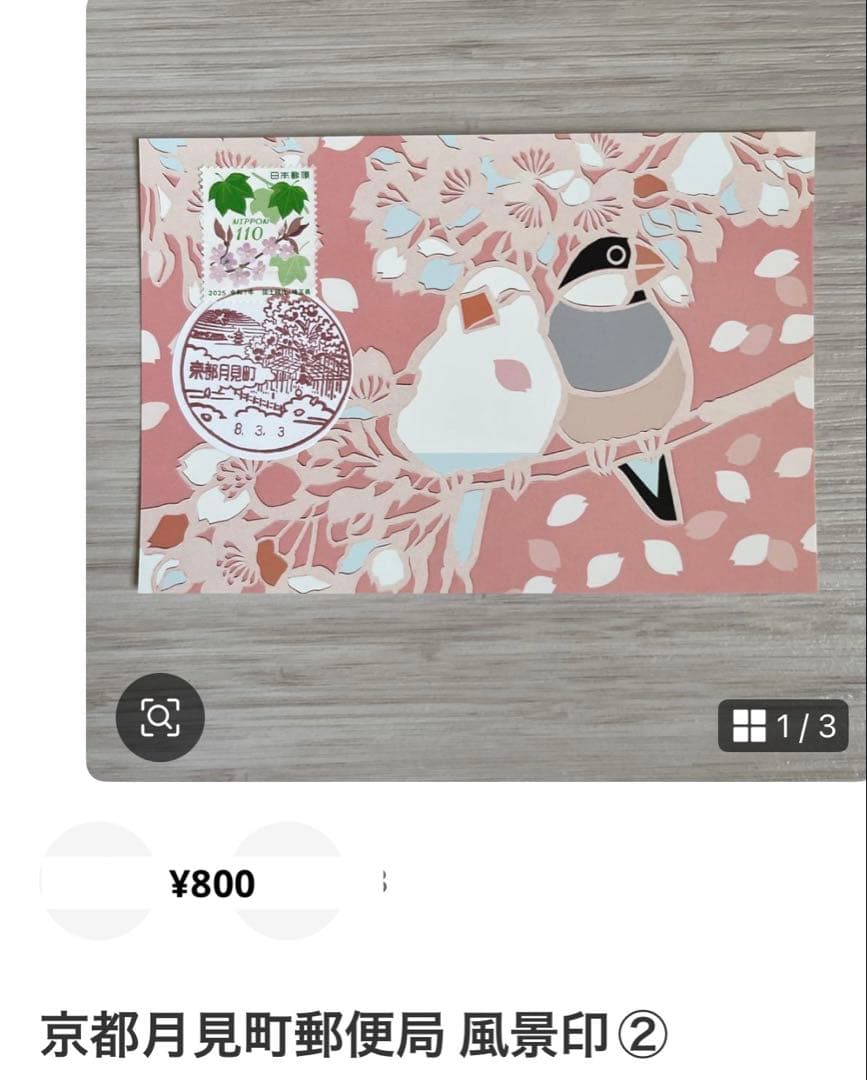Search similar items with the image-search icon
The width and height of the screenshot is (867, 1080).
[x=160, y=717]
